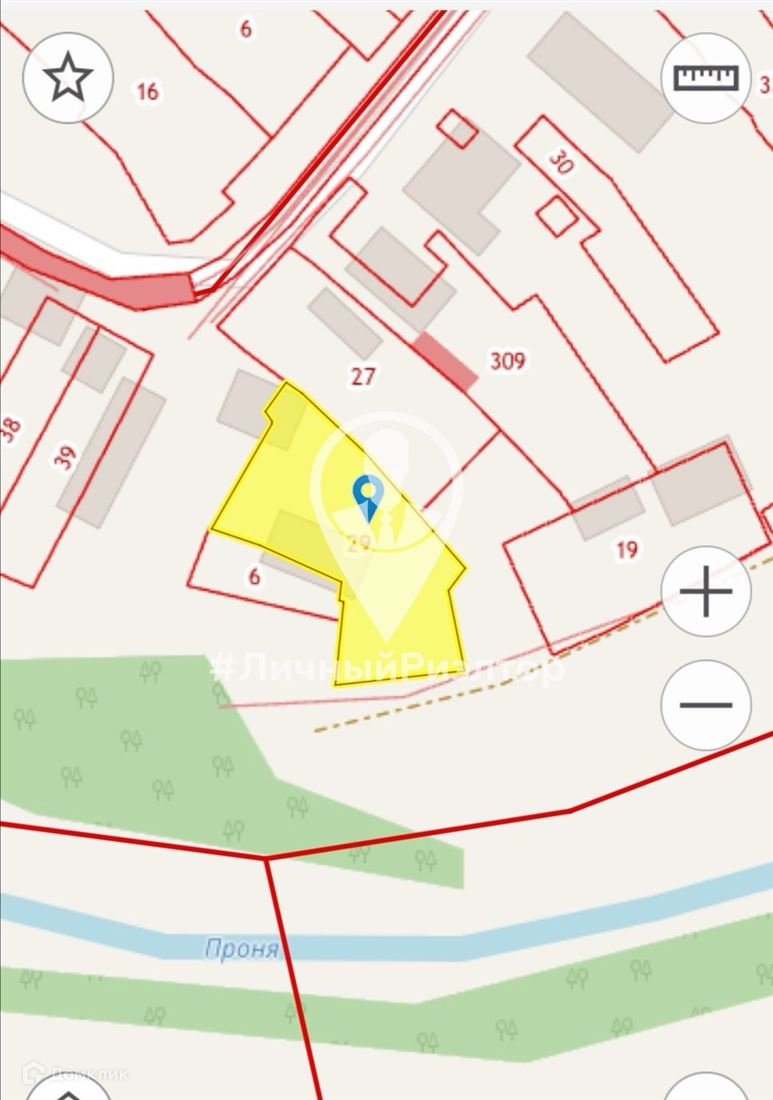Add this plot to favorites with the star
The height and width of the screenshot is (1100, 773).
[67, 77]
